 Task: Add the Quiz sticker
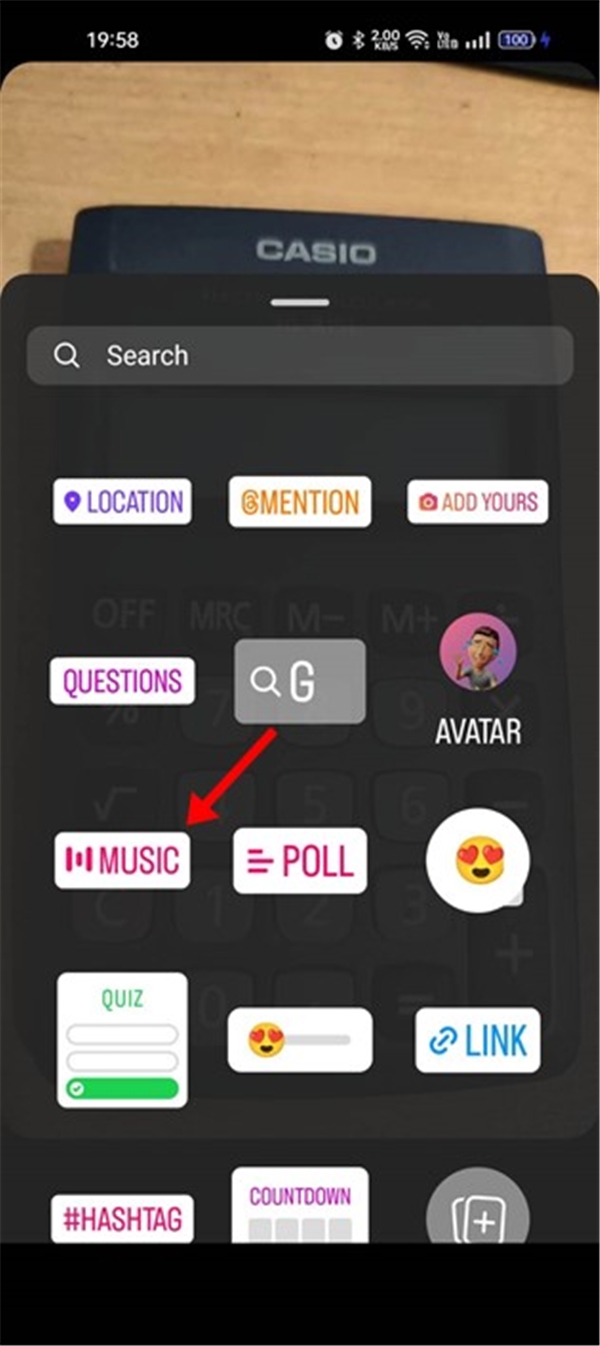click(x=122, y=1040)
